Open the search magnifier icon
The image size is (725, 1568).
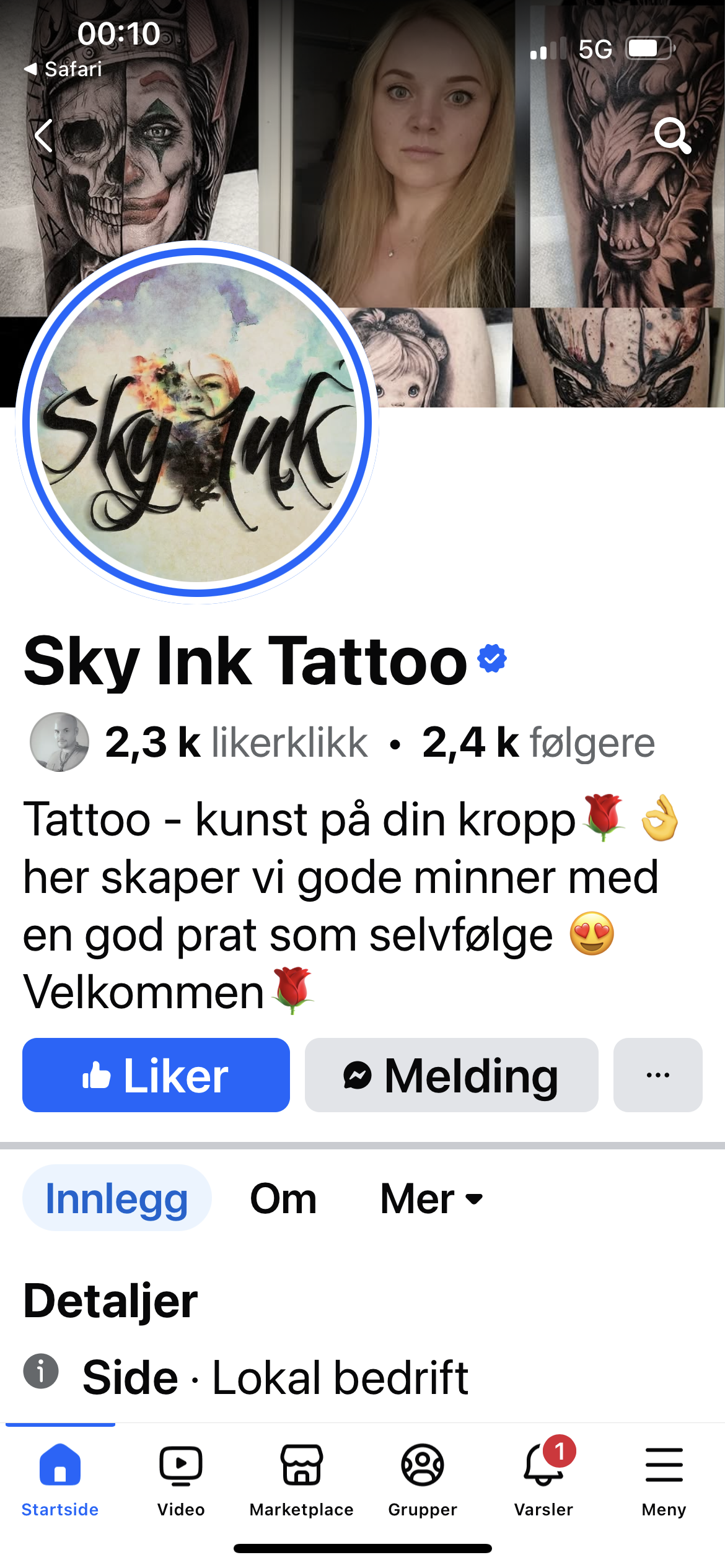point(672,135)
